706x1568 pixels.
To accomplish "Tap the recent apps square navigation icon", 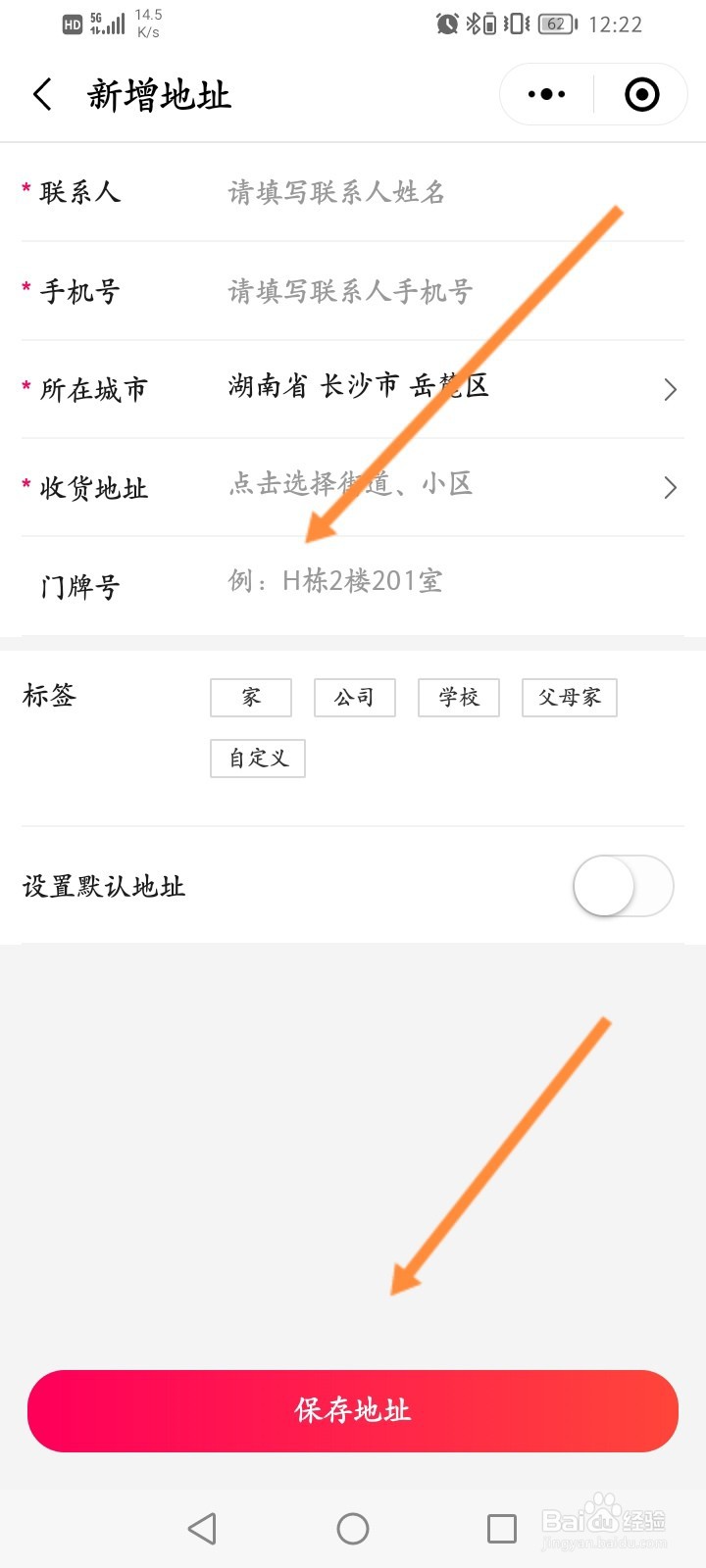I will [501, 1527].
